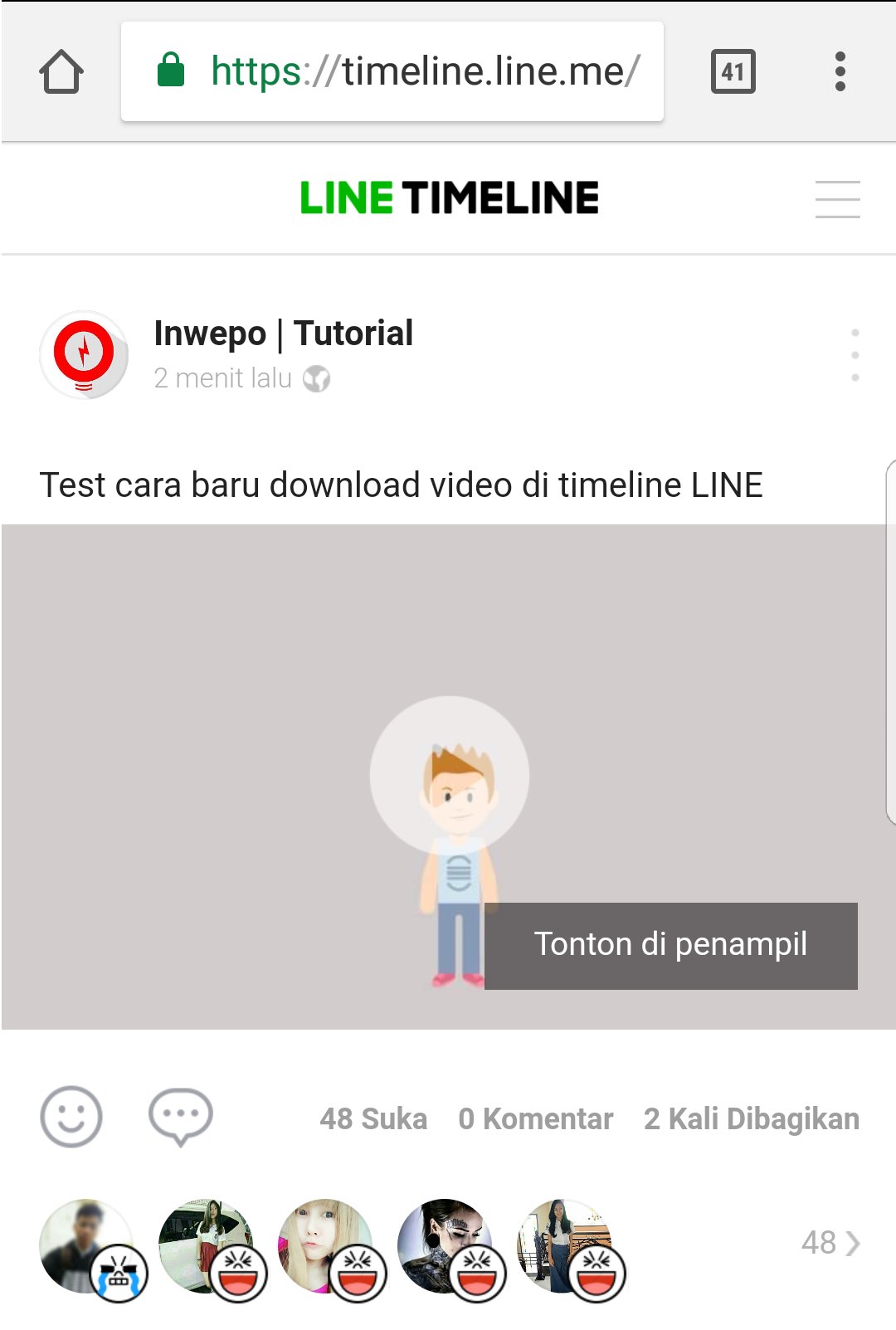Expand all 48 reactions with chevron

[831, 1243]
